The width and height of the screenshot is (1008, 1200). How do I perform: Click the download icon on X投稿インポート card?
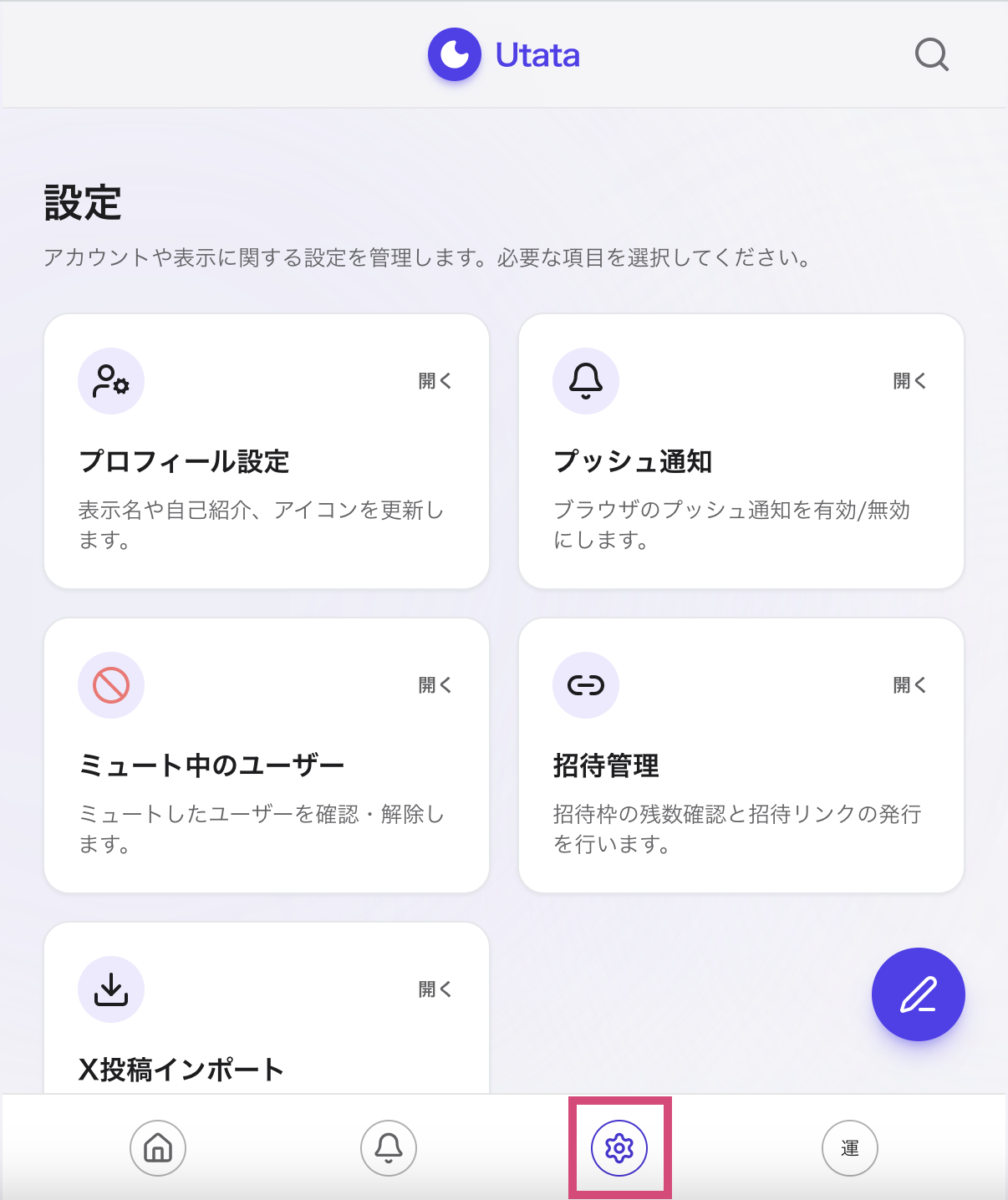point(111,989)
